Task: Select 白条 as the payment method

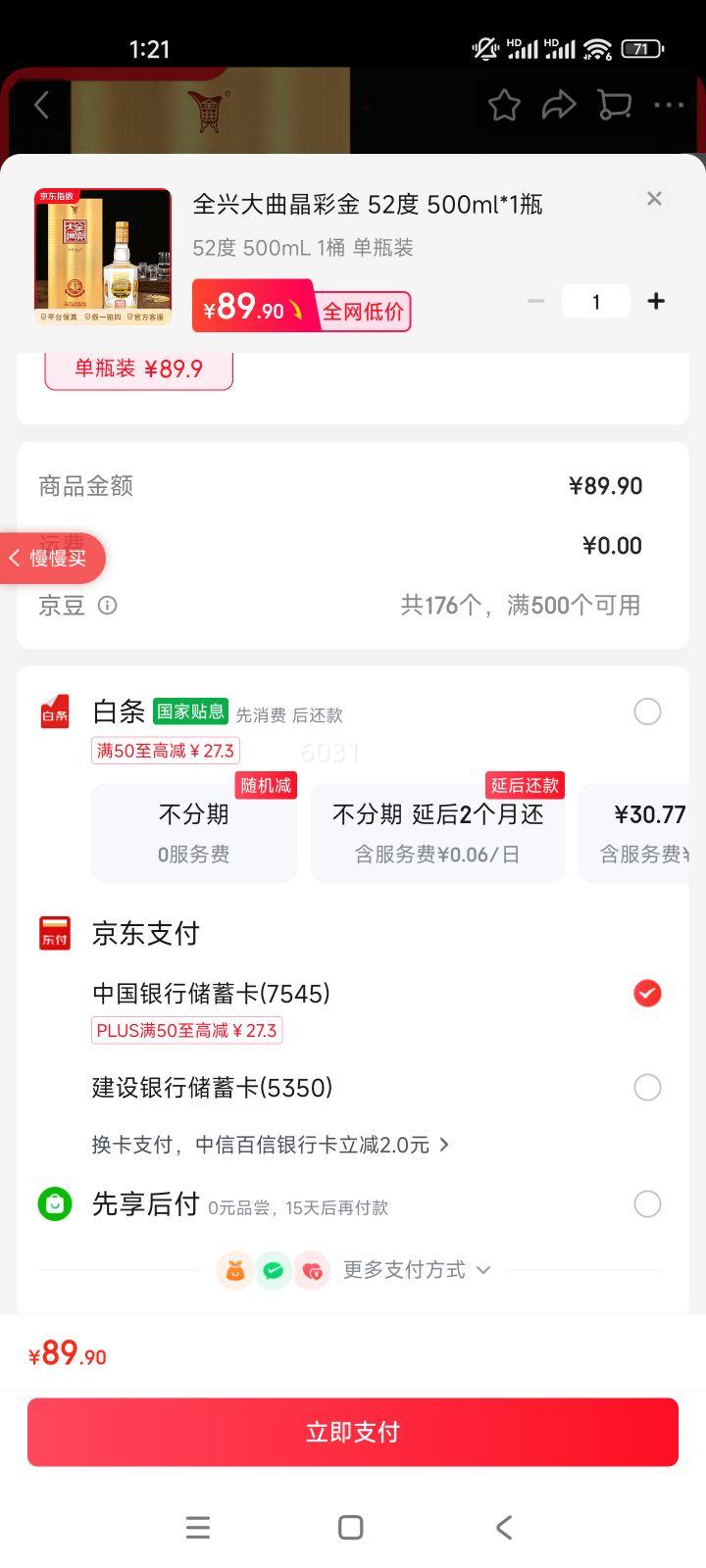Action: click(x=647, y=710)
